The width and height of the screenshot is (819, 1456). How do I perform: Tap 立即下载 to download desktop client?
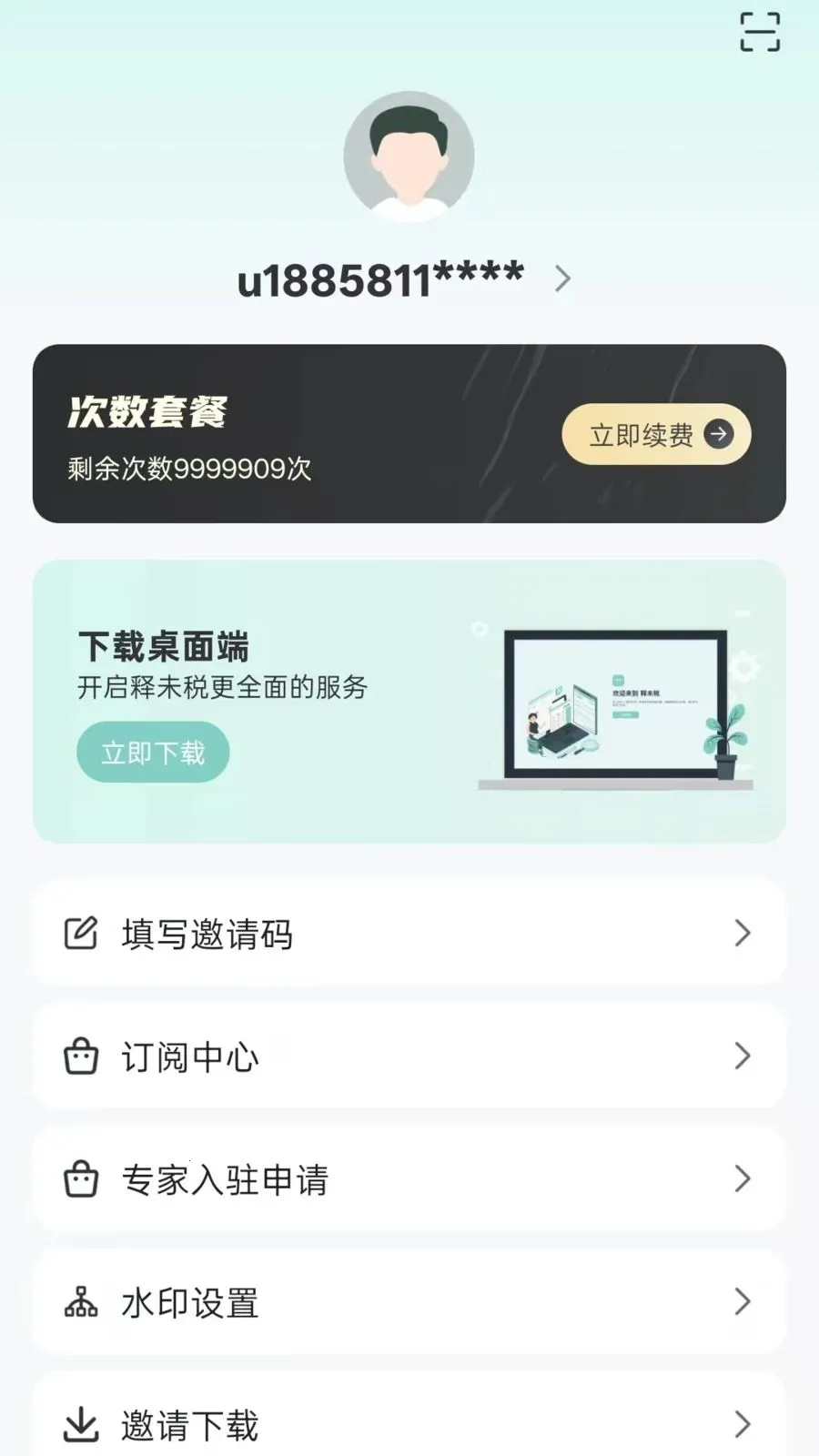[153, 753]
